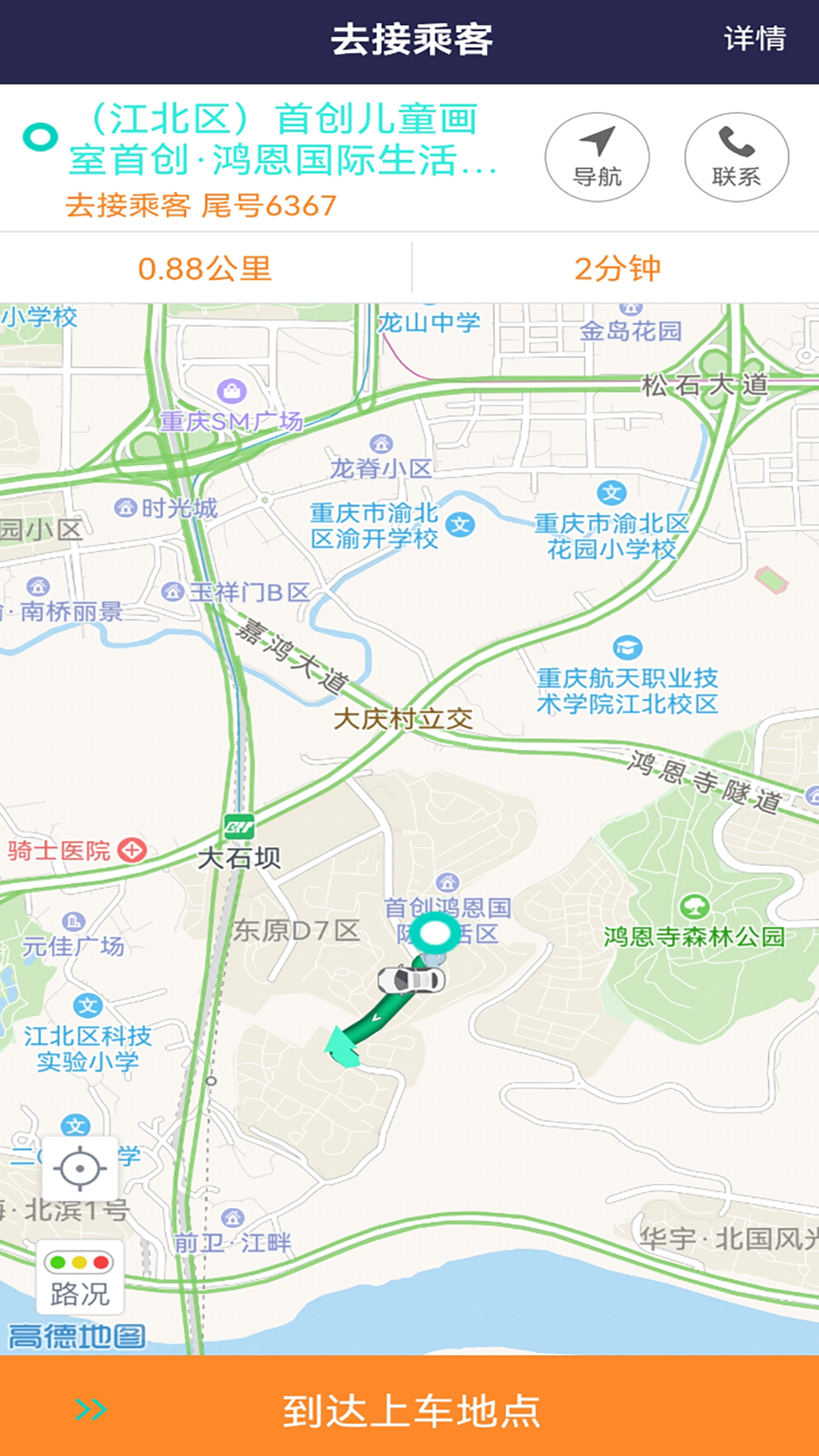Toggle the 路况 traffic layer
This screenshot has width=819, height=1456.
pos(80,1278)
